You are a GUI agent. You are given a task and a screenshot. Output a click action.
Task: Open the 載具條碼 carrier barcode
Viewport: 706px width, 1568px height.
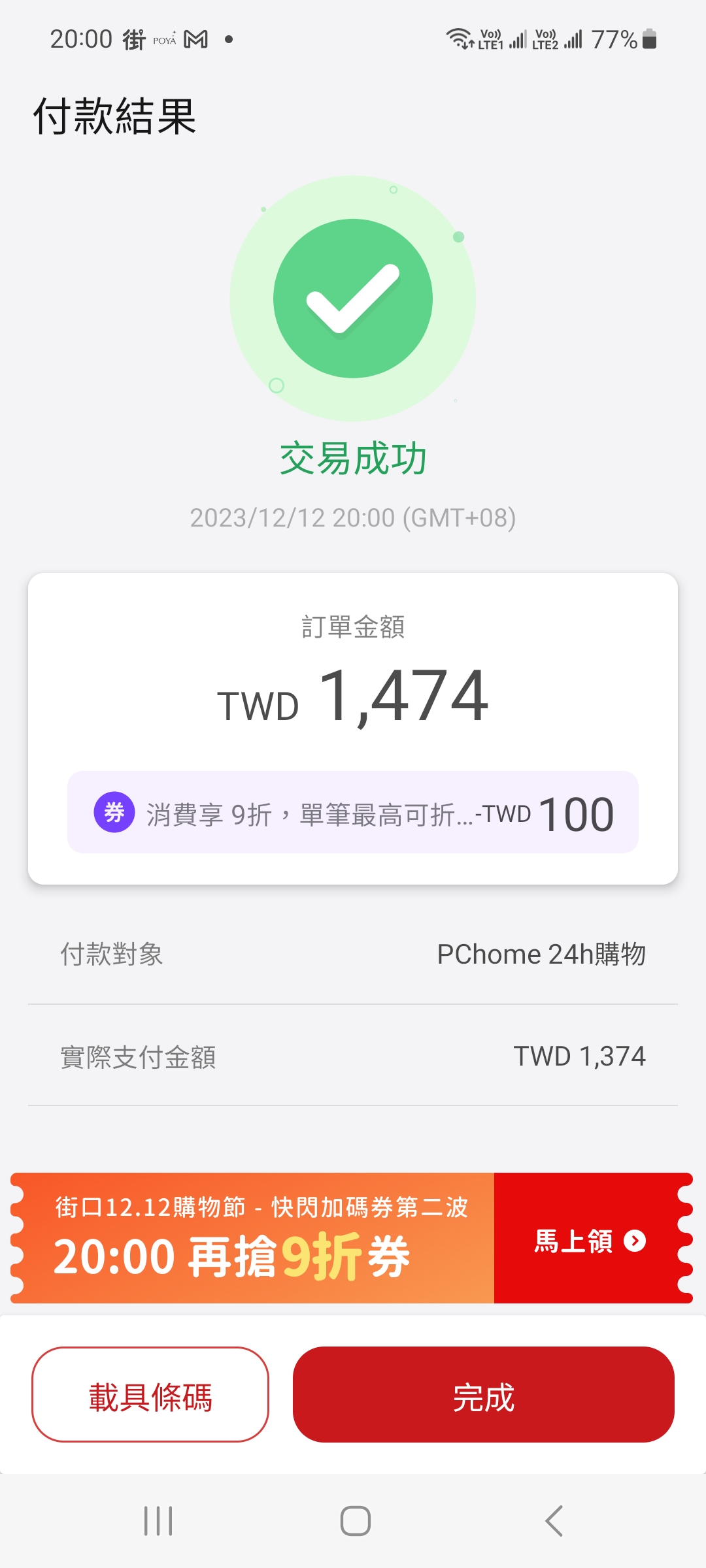pos(150,1394)
